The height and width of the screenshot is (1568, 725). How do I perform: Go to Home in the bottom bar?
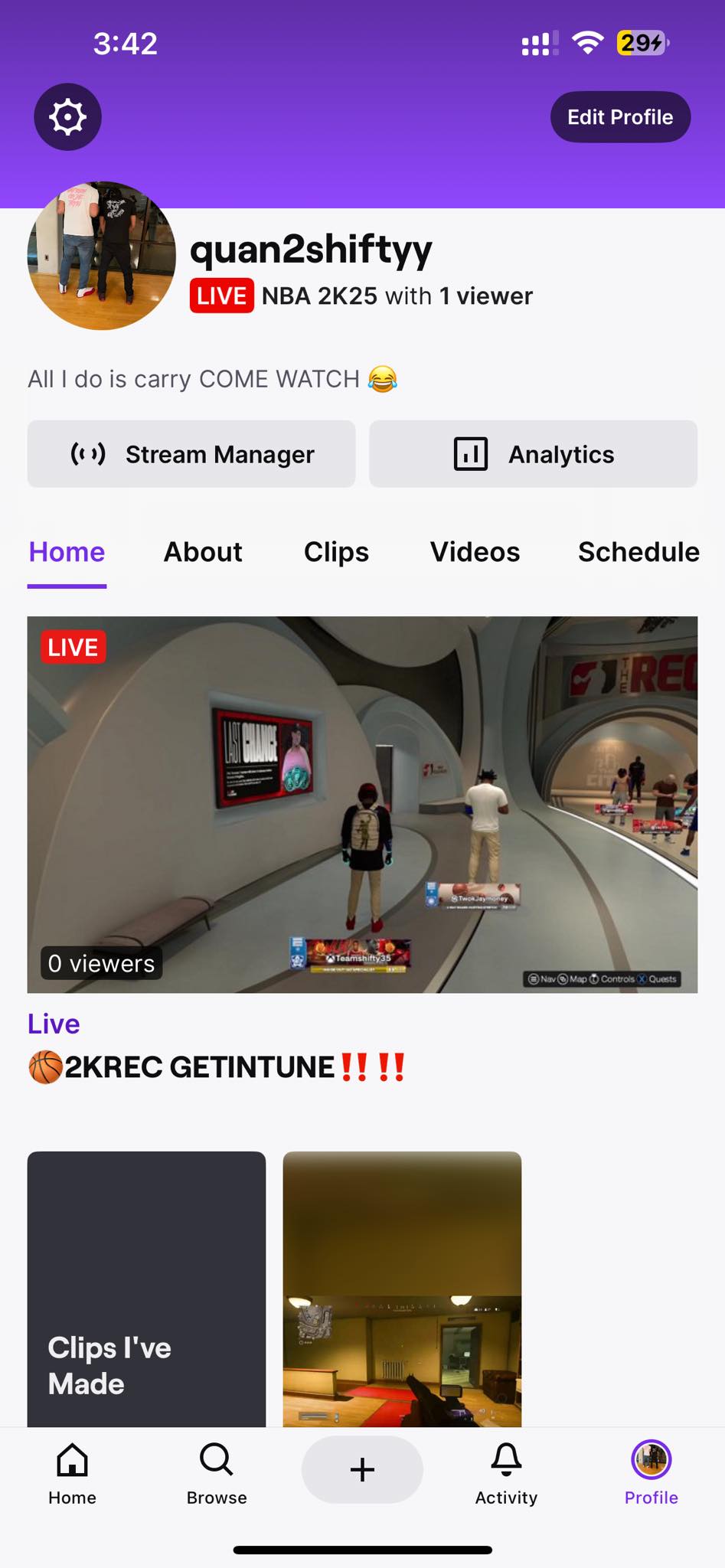coord(72,1474)
